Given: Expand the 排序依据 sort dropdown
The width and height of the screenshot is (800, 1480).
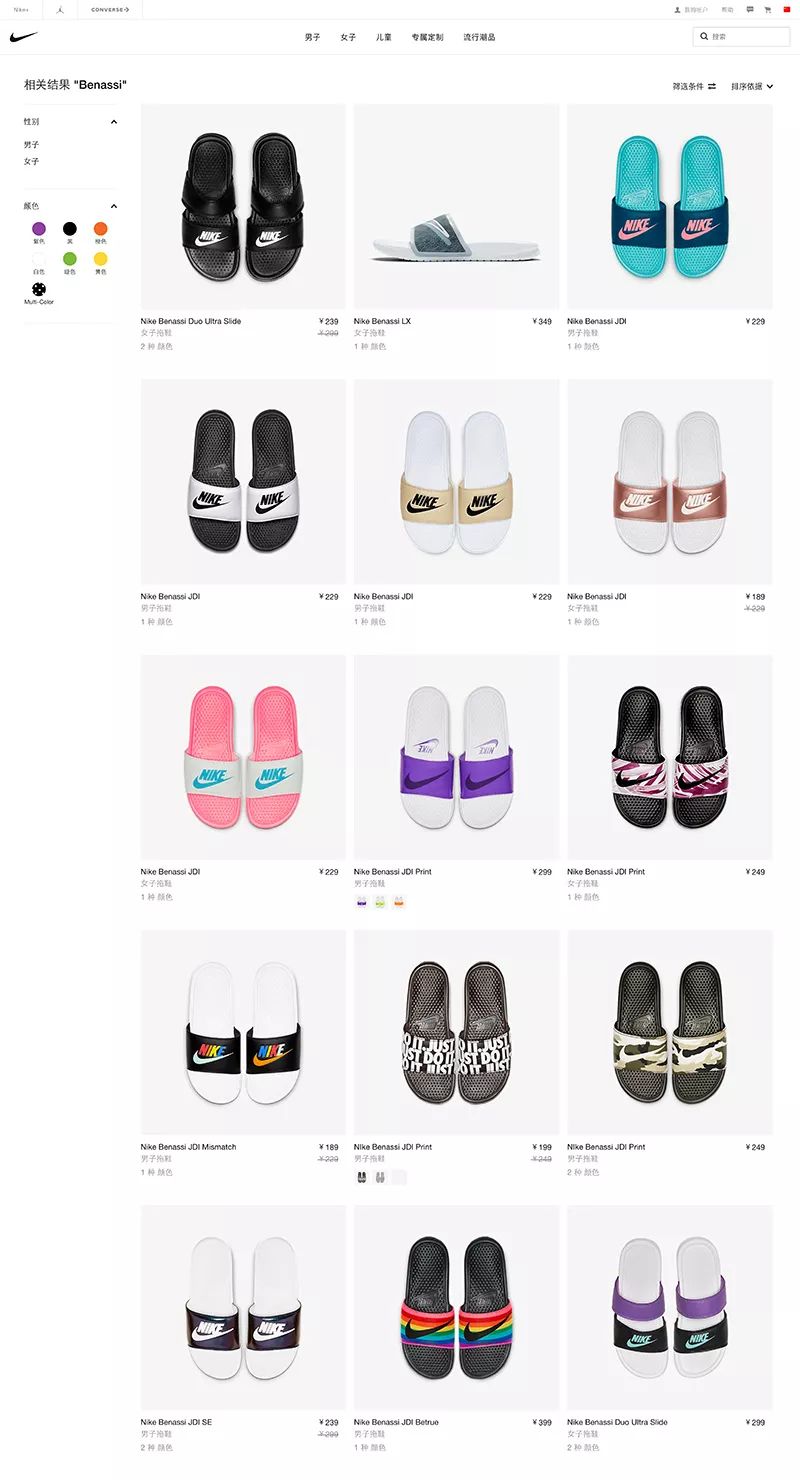Looking at the screenshot, I should tap(752, 87).
